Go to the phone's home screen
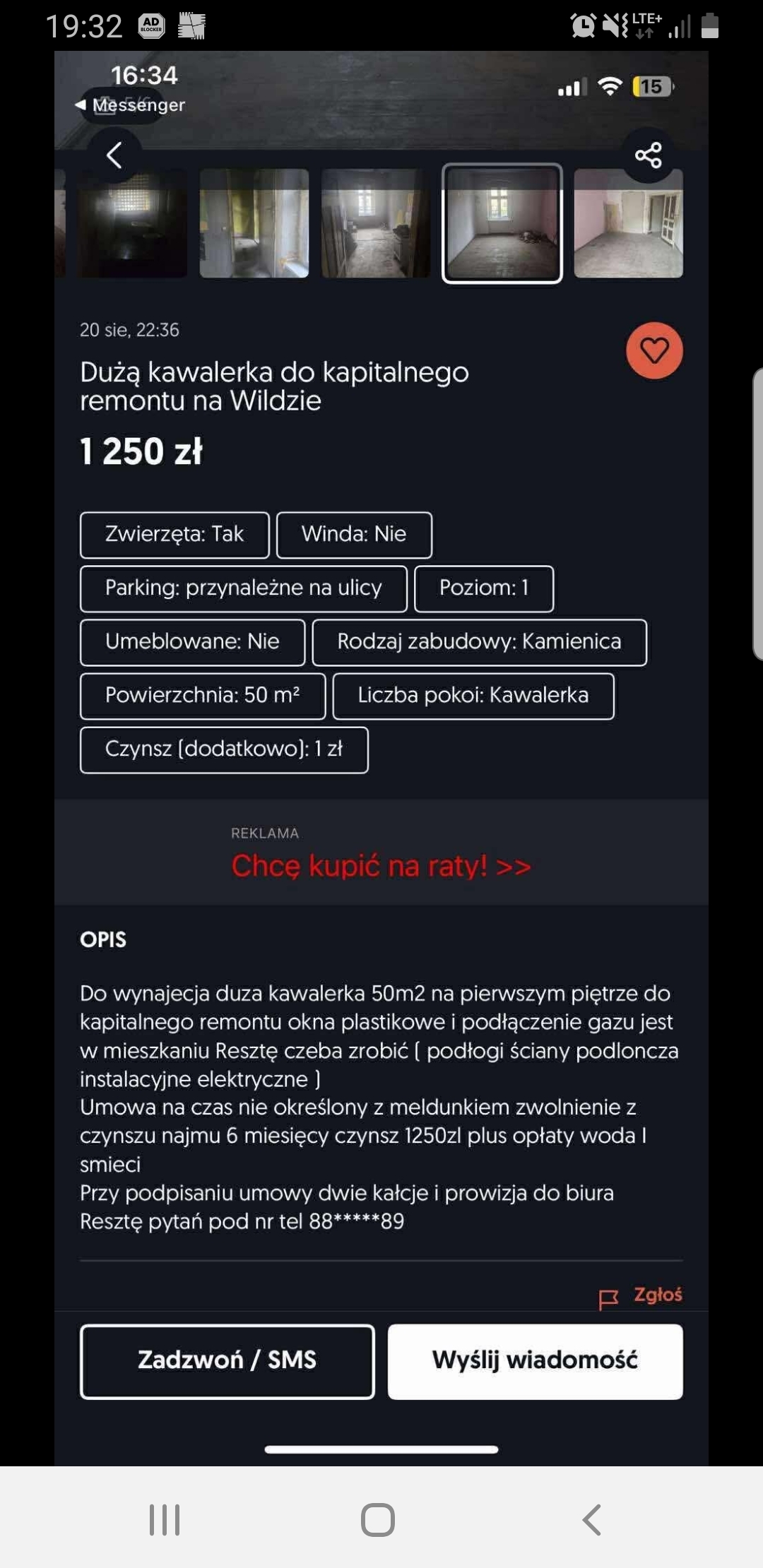The height and width of the screenshot is (1568, 763). pos(378,1519)
